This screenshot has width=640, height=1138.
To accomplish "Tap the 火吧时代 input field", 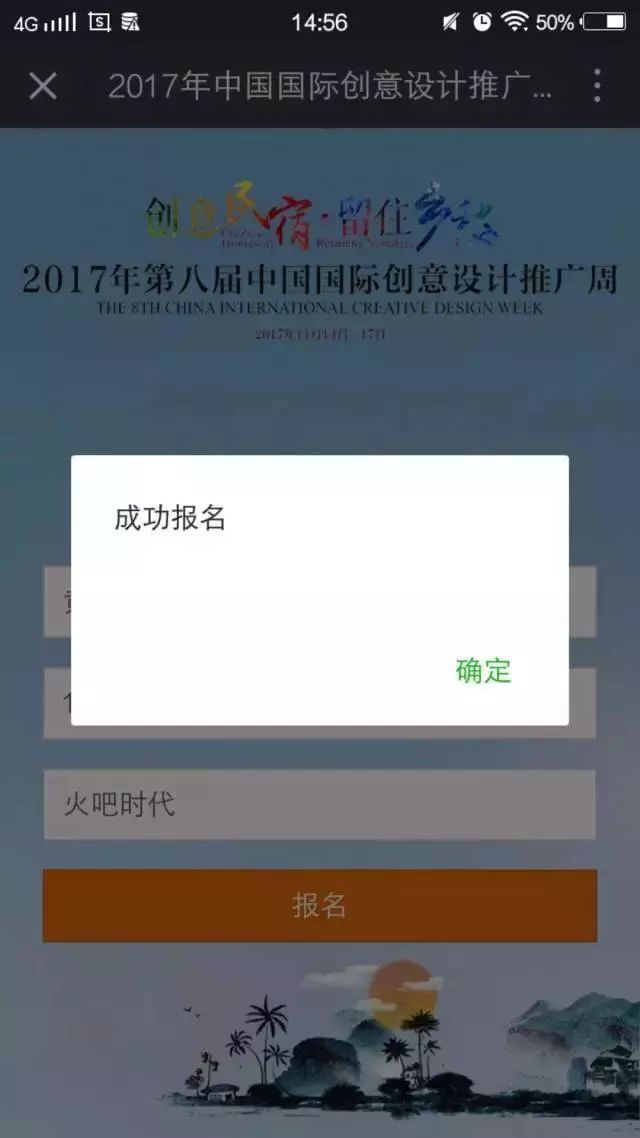I will (x=319, y=804).
